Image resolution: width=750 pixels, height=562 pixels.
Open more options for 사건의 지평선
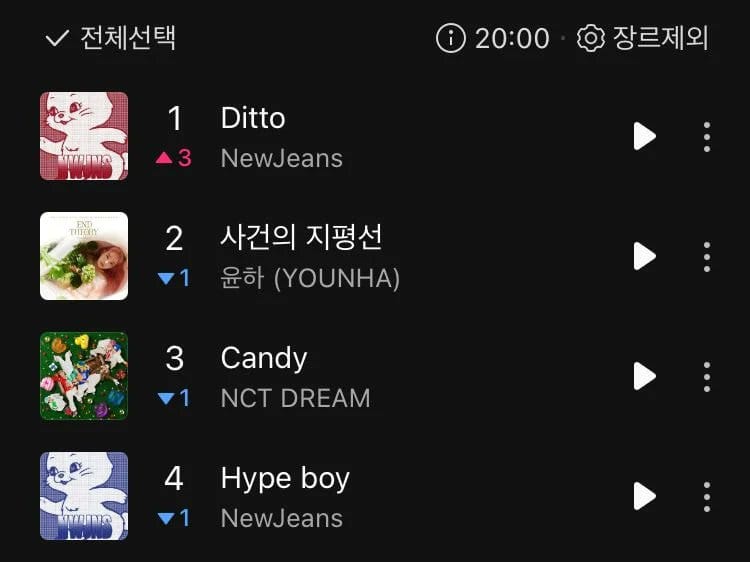click(x=707, y=257)
